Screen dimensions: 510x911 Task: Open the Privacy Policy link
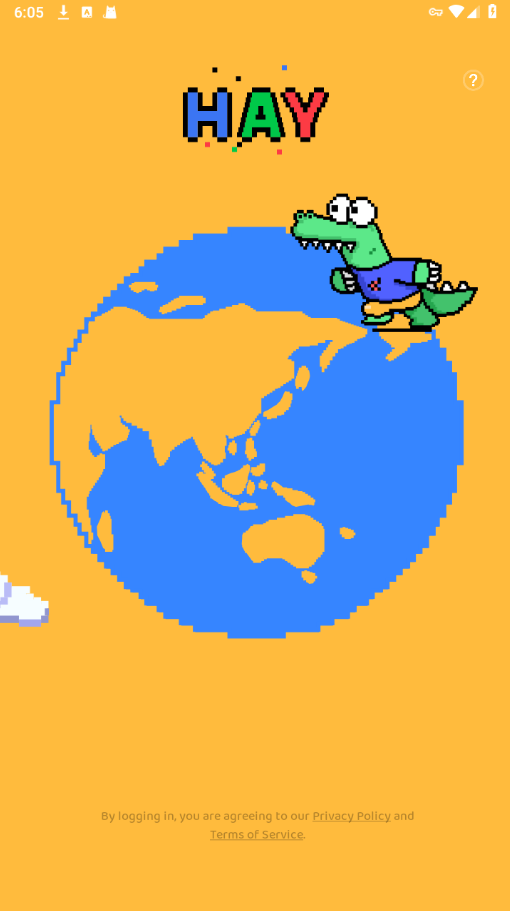click(x=351, y=816)
